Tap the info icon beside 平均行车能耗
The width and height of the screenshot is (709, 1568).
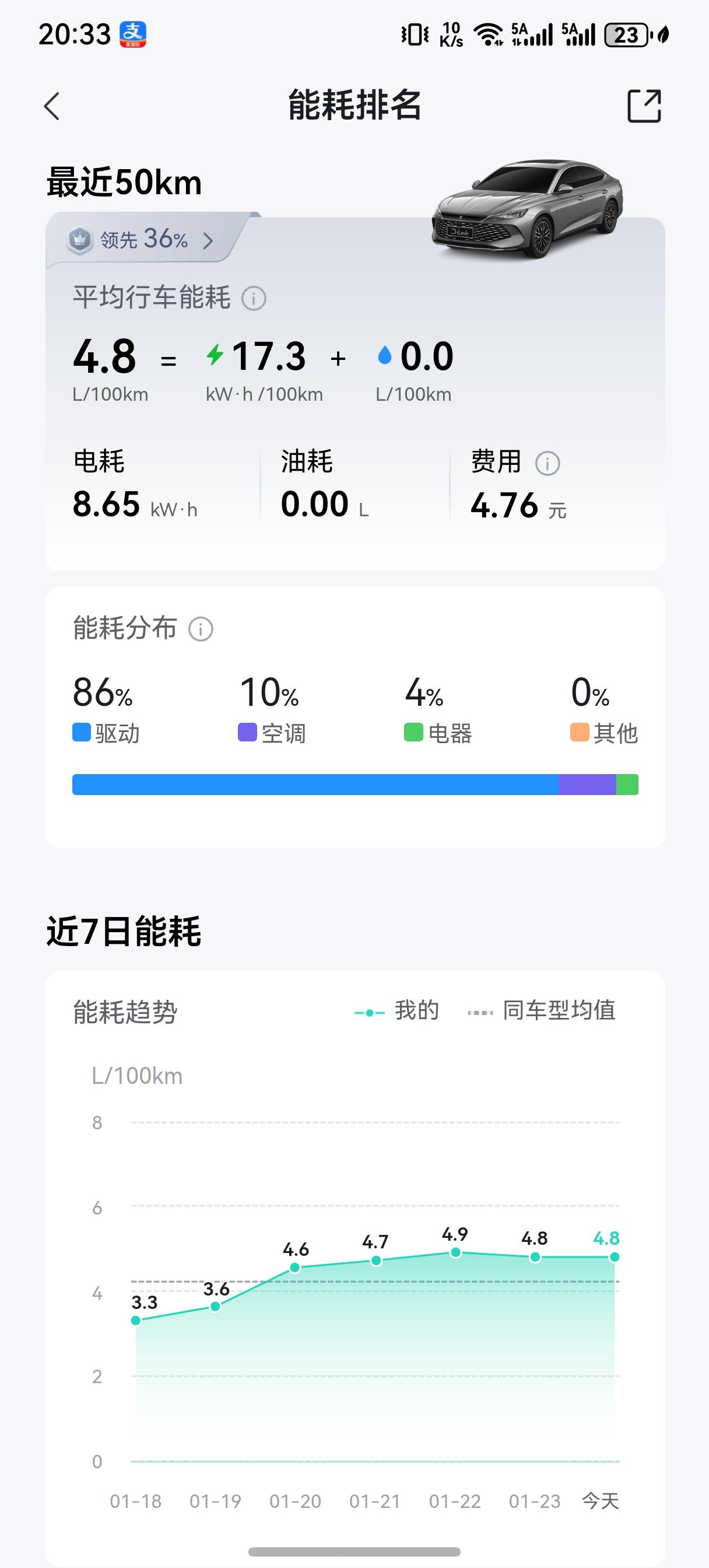(x=254, y=297)
